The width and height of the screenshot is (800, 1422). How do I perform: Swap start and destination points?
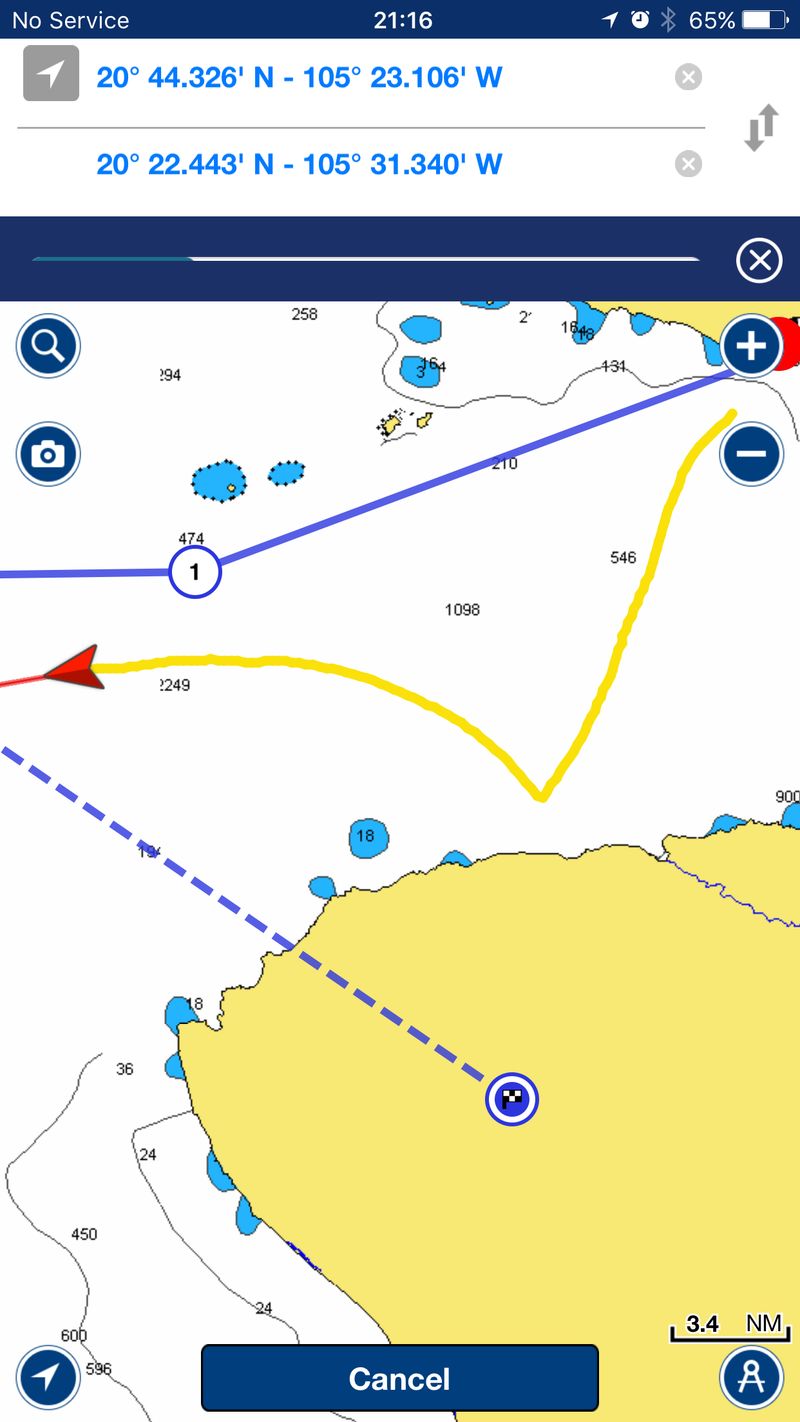[x=761, y=129]
